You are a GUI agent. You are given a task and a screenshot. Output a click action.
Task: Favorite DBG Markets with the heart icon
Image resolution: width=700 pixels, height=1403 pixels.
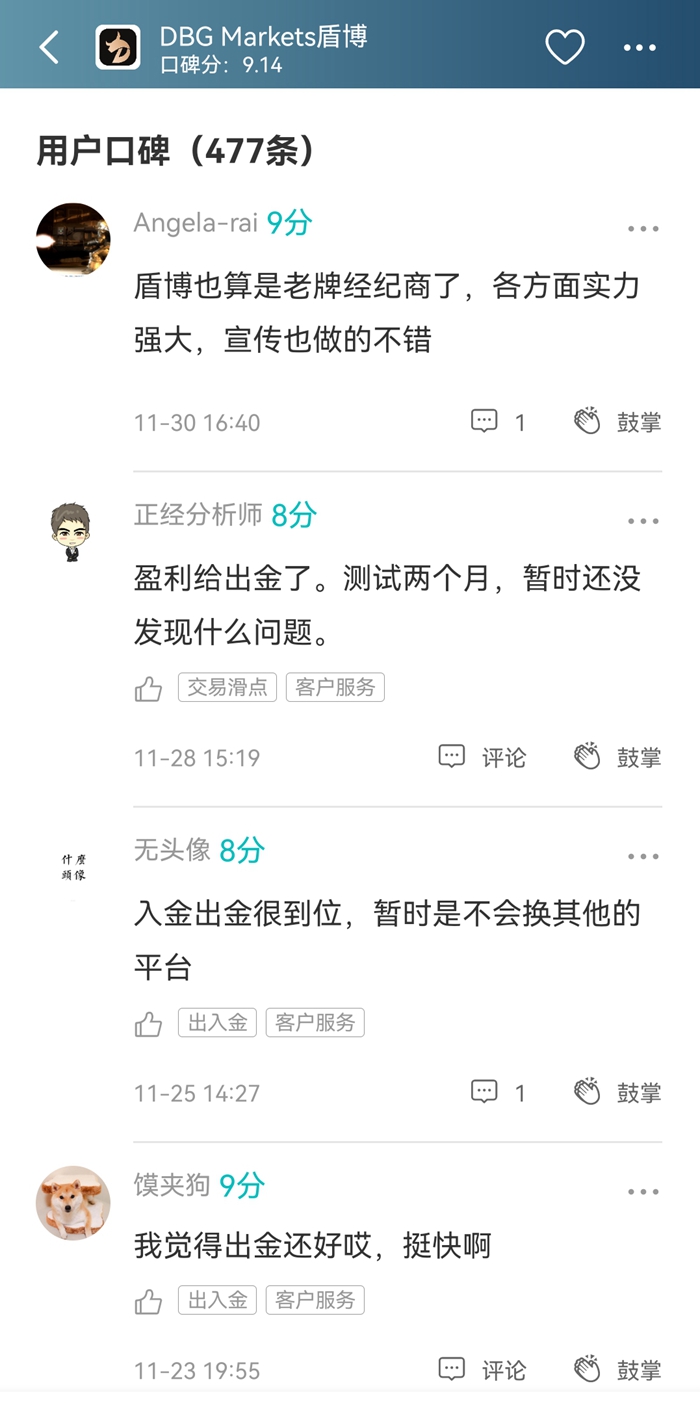point(564,47)
